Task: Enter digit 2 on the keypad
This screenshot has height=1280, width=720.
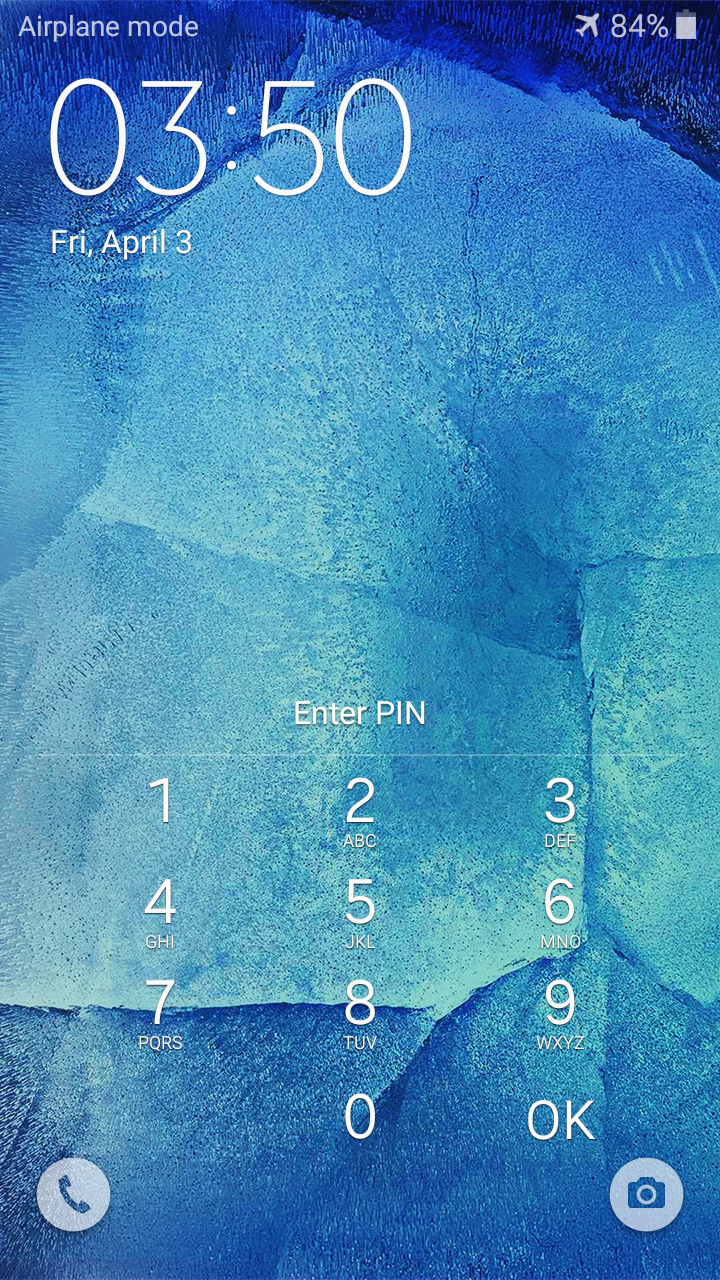Action: tap(360, 808)
